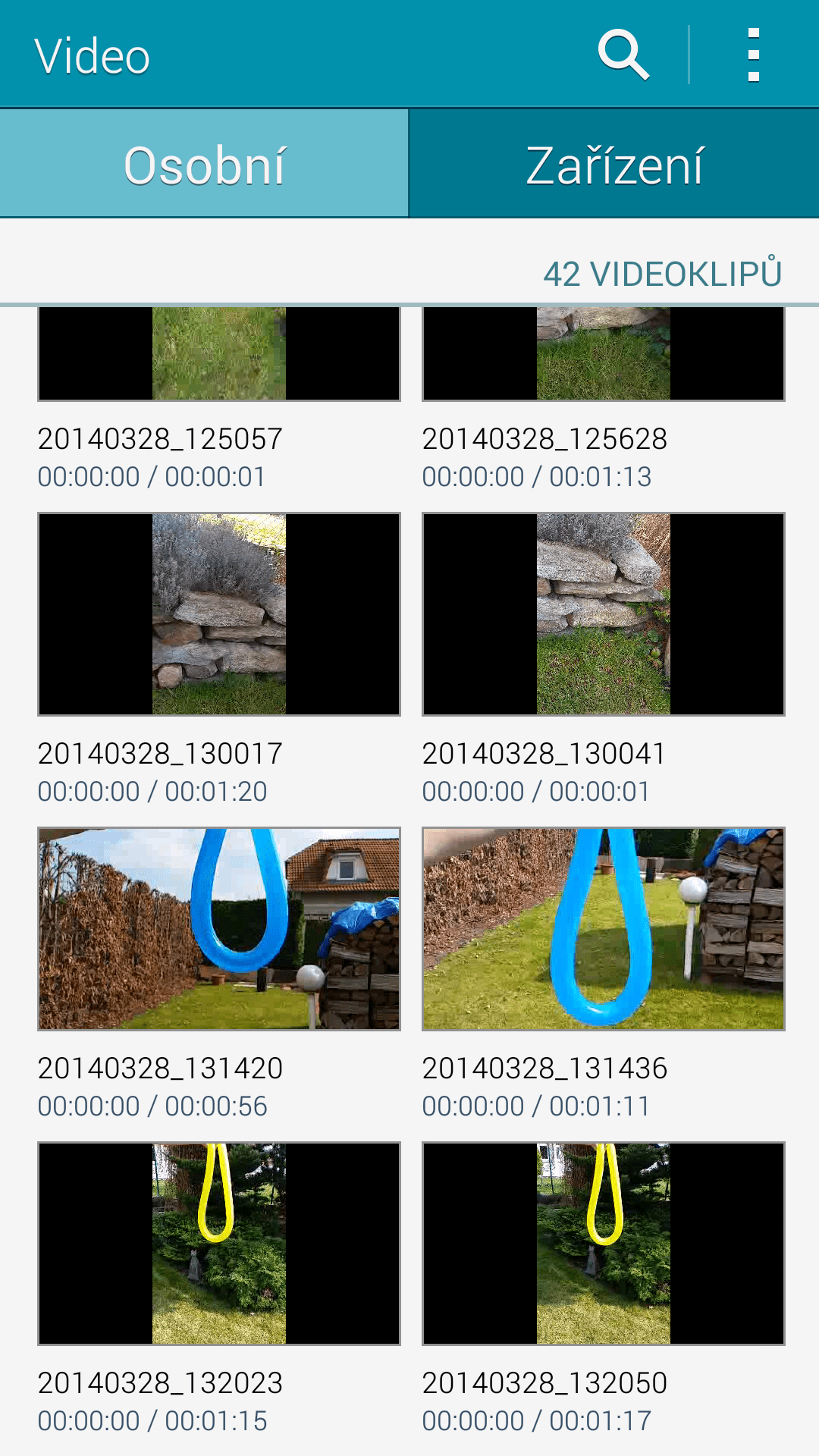This screenshot has height=1456, width=819.
Task: Play video 20140328_131420
Action: point(219,929)
